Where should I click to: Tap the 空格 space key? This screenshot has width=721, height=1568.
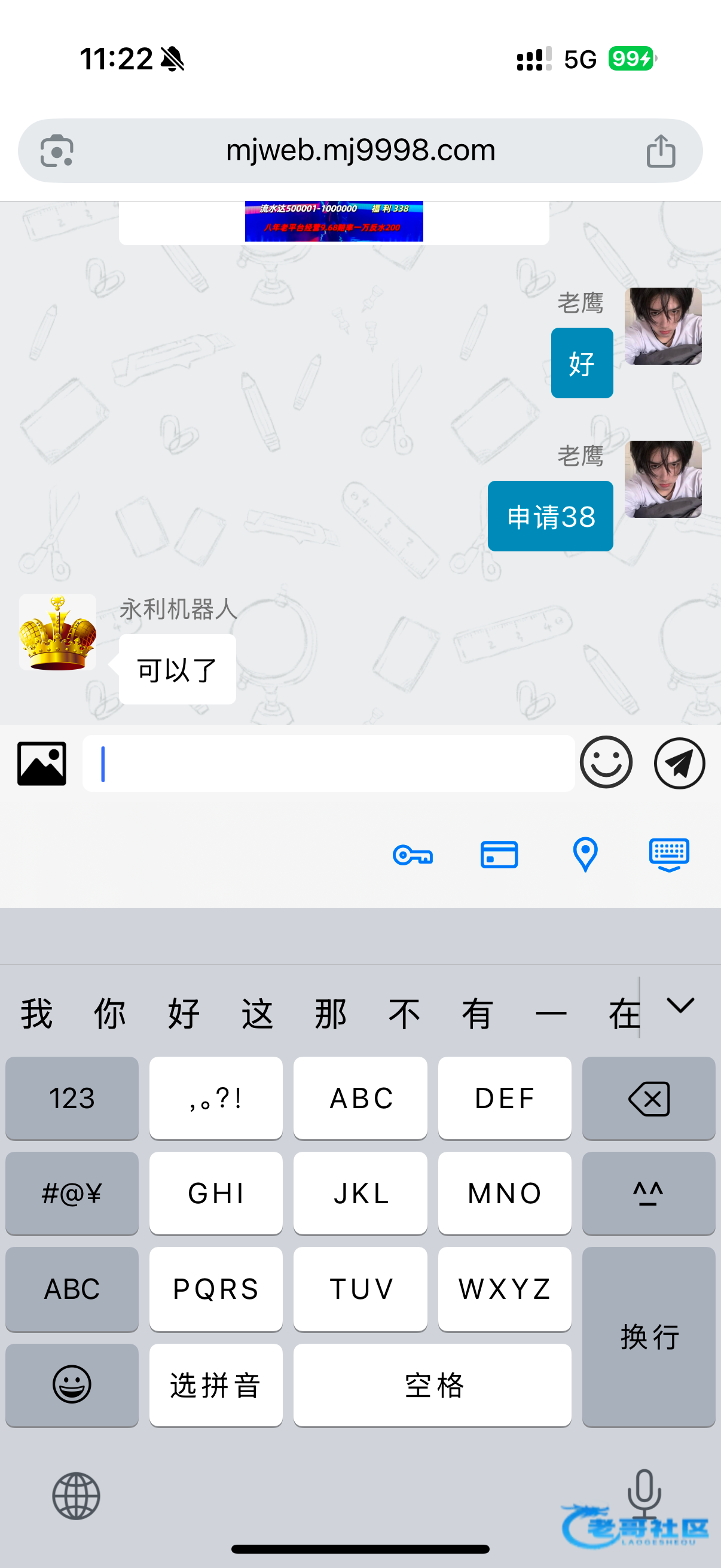tap(432, 1386)
